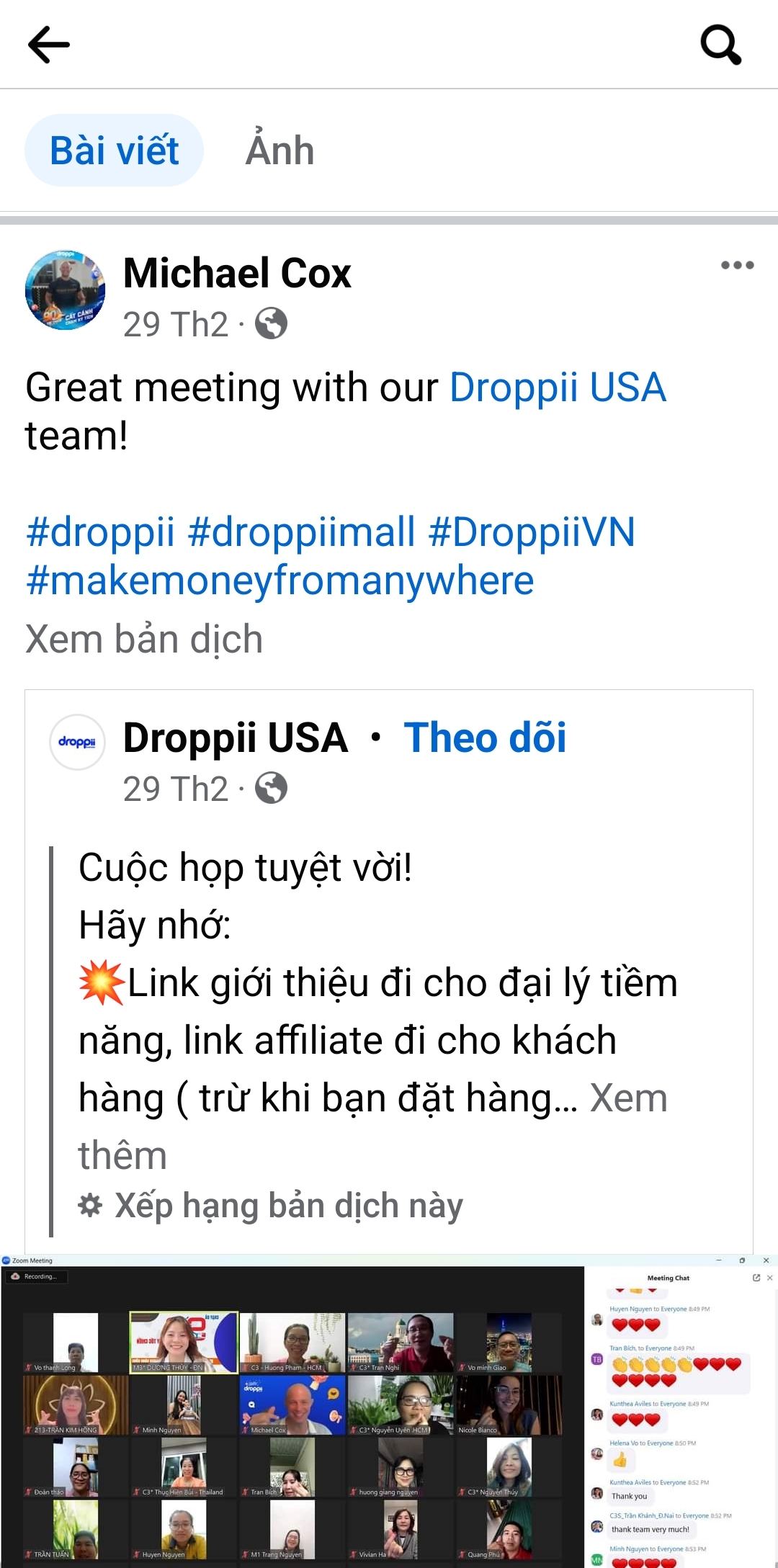Tap Xem bản dịch to translate post
Image resolution: width=778 pixels, height=1568 pixels.
coord(144,639)
